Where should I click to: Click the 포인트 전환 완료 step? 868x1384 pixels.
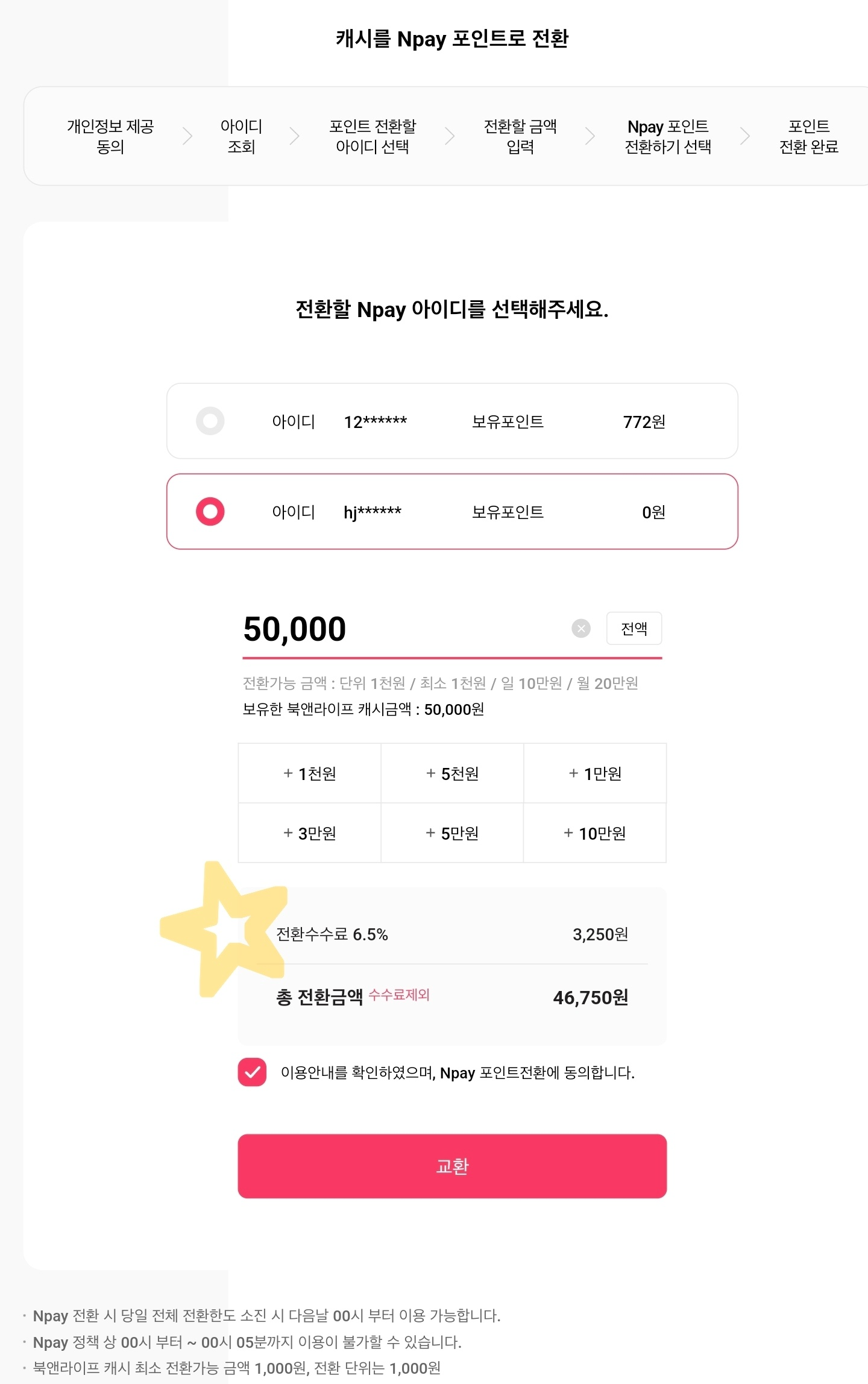point(809,136)
